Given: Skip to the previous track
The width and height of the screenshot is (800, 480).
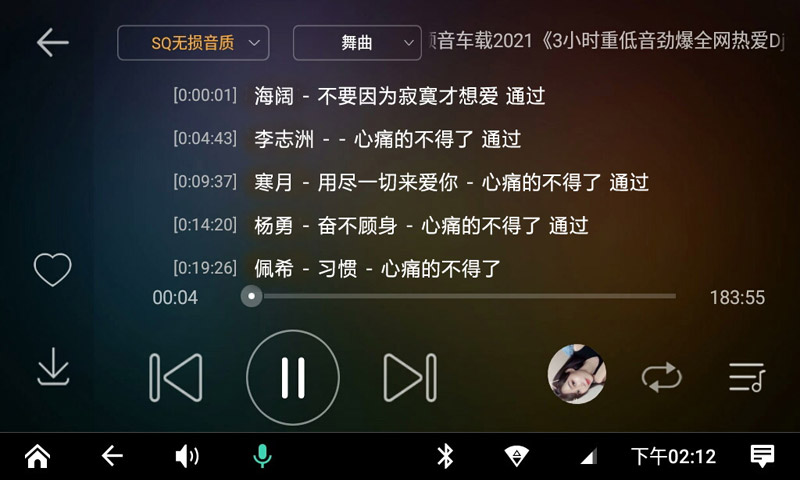Looking at the screenshot, I should click(176, 377).
